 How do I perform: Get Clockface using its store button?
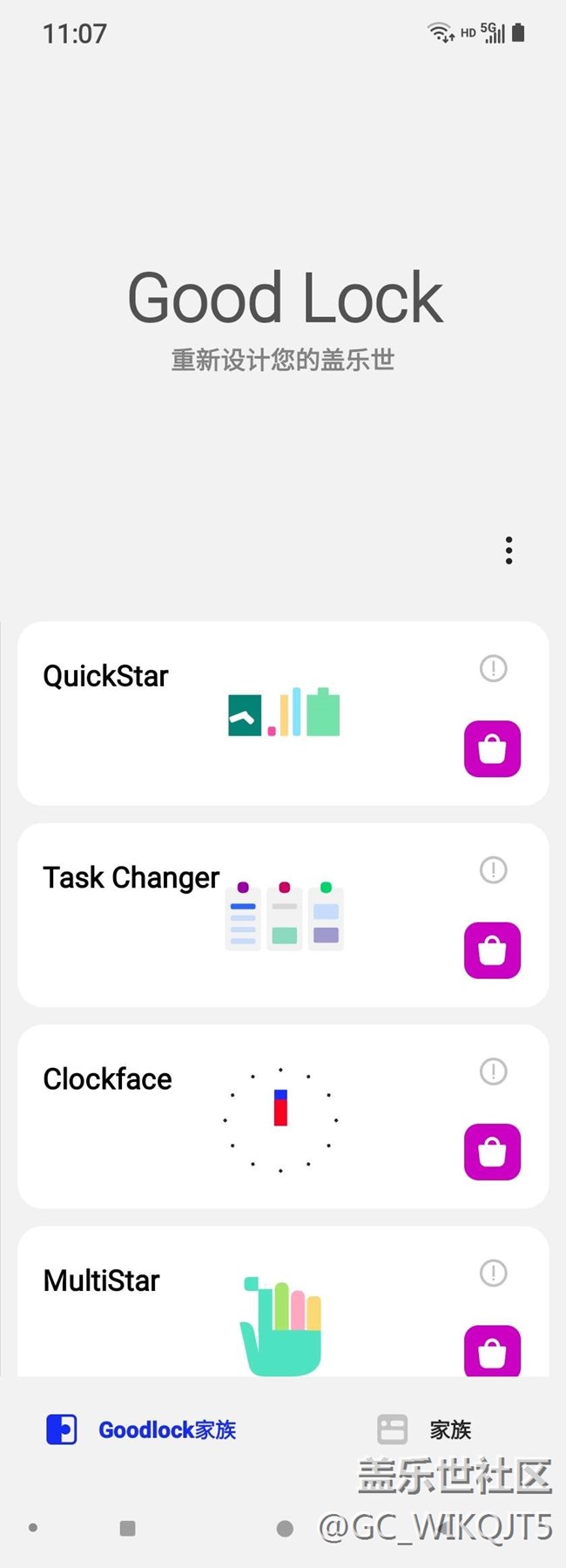point(492,1152)
